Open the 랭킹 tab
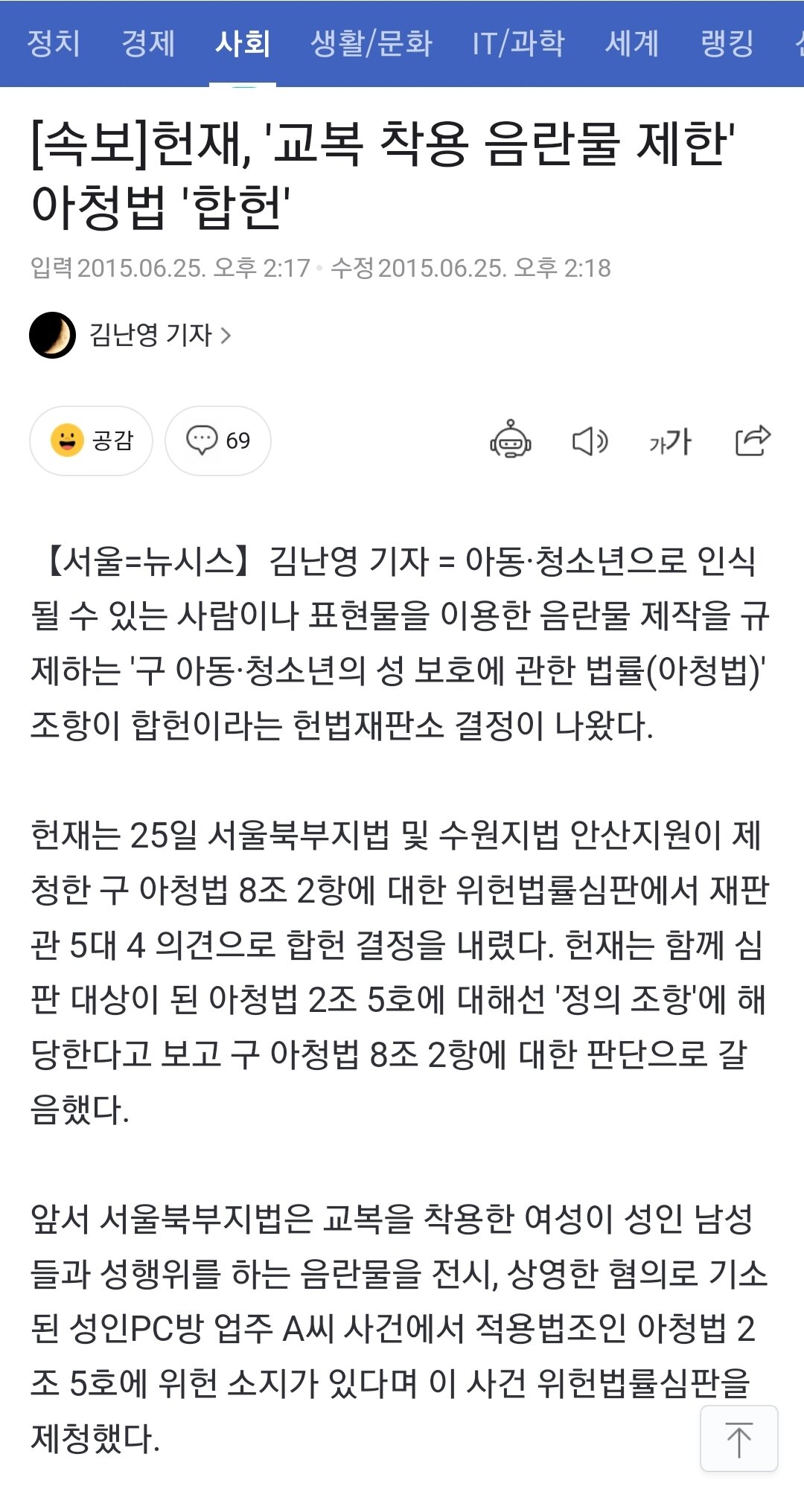The image size is (804, 1512). click(727, 43)
